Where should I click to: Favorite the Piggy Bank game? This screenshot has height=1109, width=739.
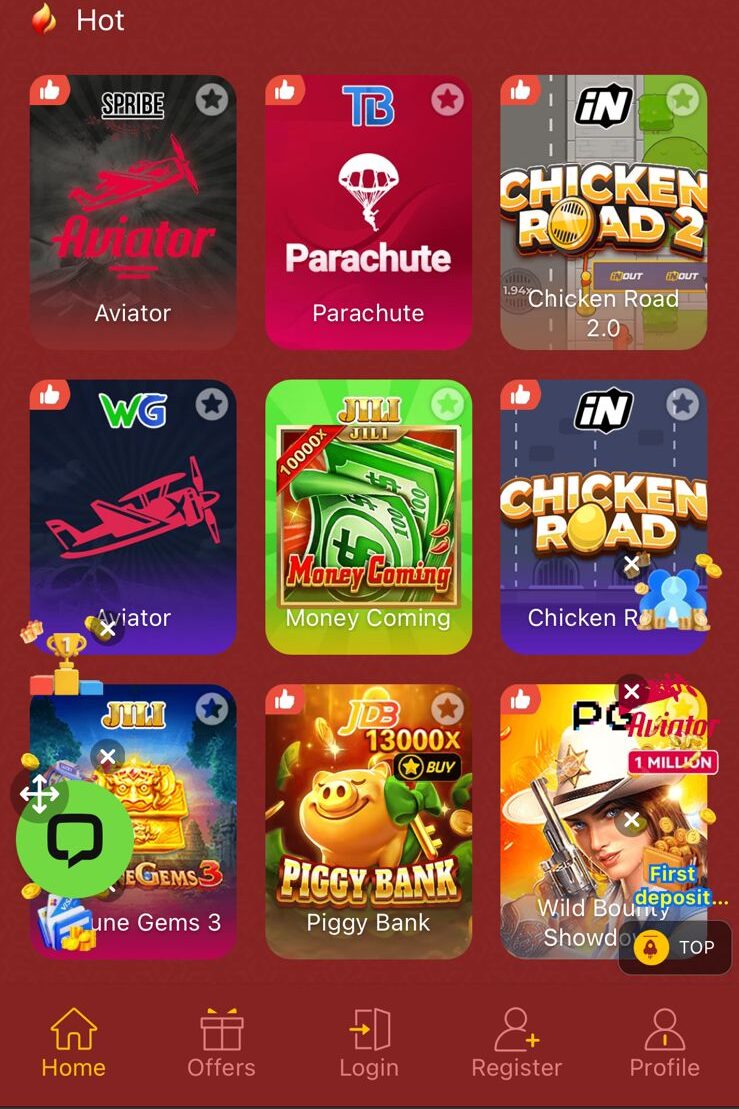pyautogui.click(x=447, y=709)
